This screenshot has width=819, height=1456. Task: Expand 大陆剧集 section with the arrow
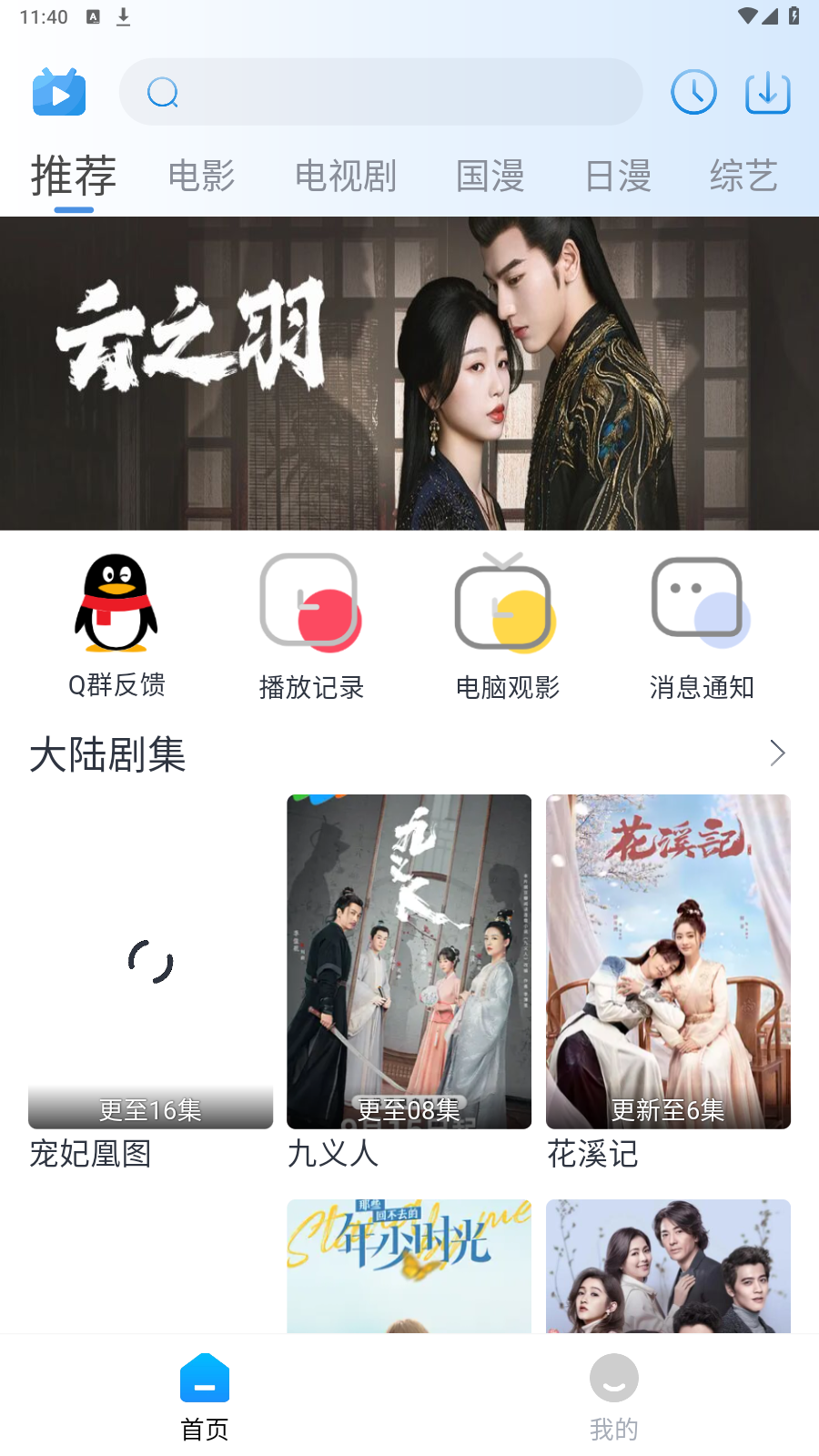coord(777,753)
